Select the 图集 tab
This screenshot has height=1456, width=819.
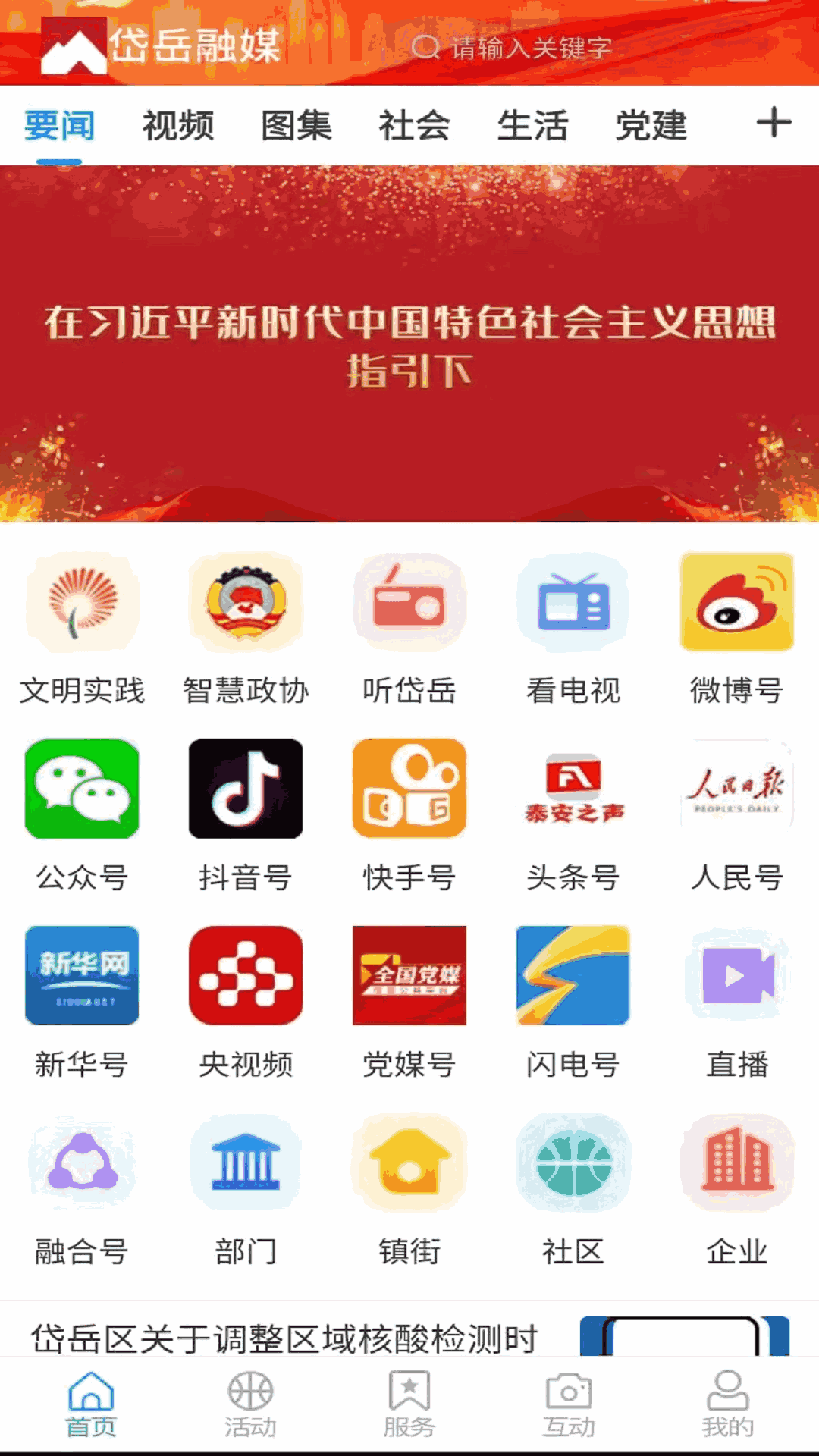pos(297,125)
